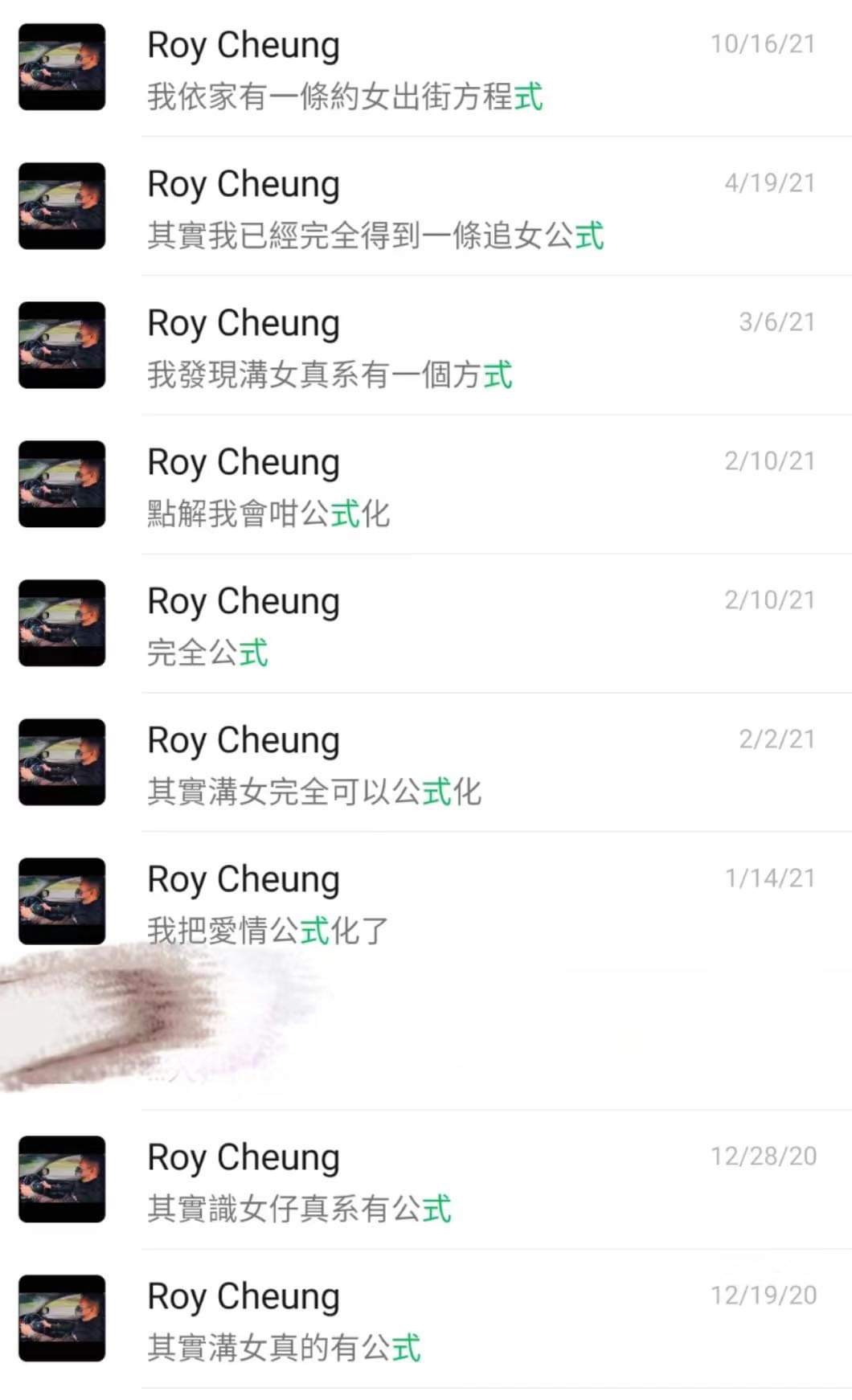Open the message 我把愛情公式化了

(426, 902)
